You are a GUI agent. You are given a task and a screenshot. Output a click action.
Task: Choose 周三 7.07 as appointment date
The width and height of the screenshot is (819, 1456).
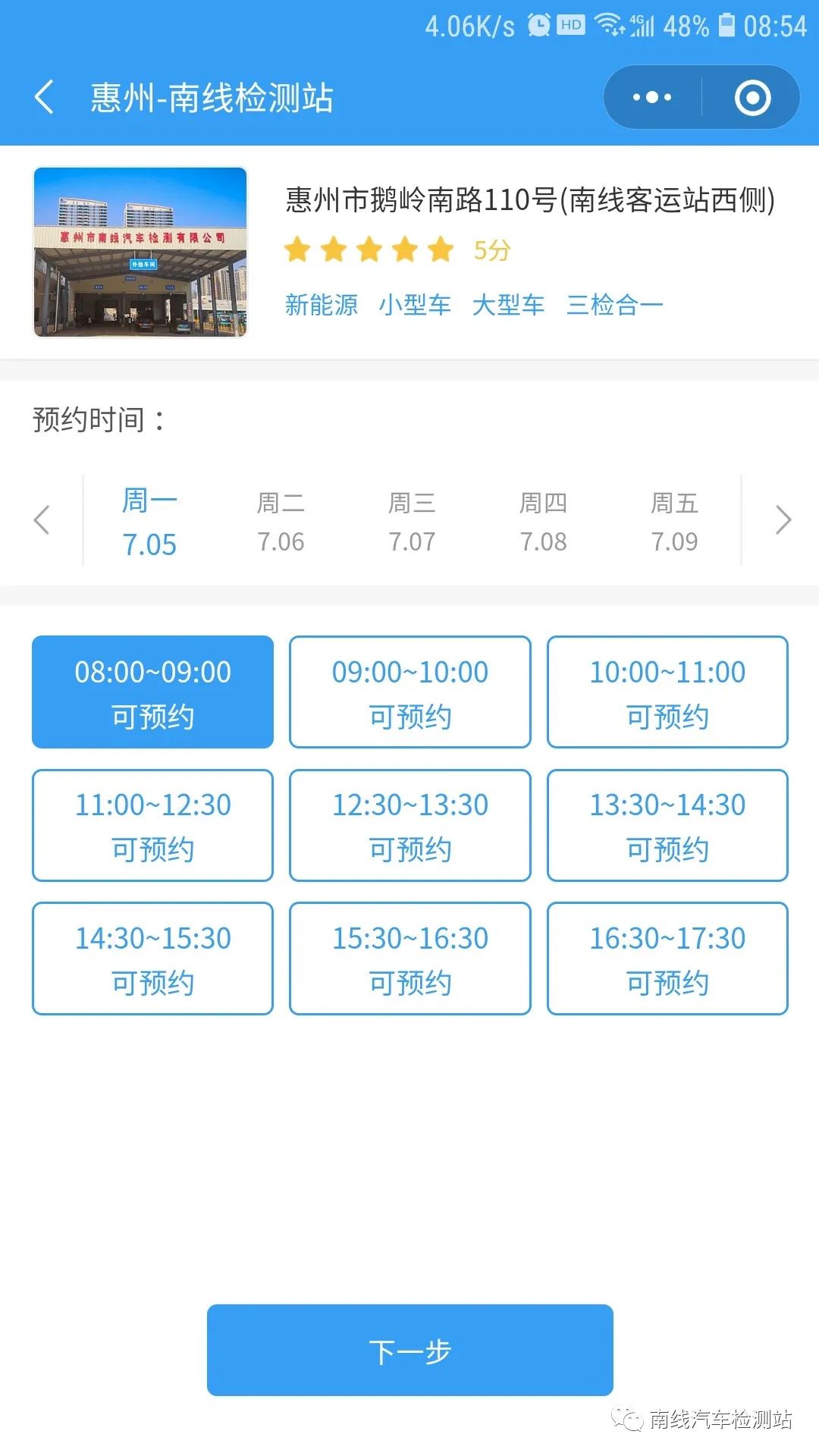coord(412,522)
